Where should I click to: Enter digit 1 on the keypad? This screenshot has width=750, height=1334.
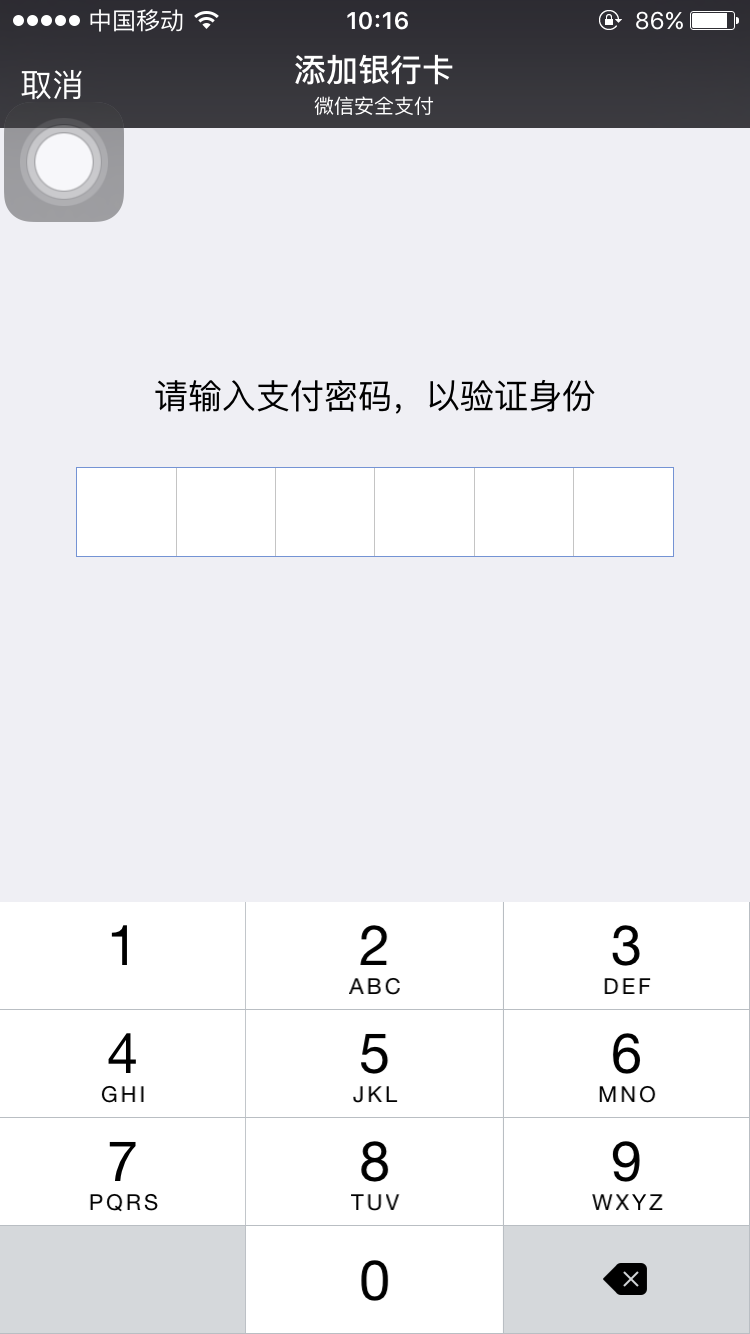pyautogui.click(x=122, y=956)
